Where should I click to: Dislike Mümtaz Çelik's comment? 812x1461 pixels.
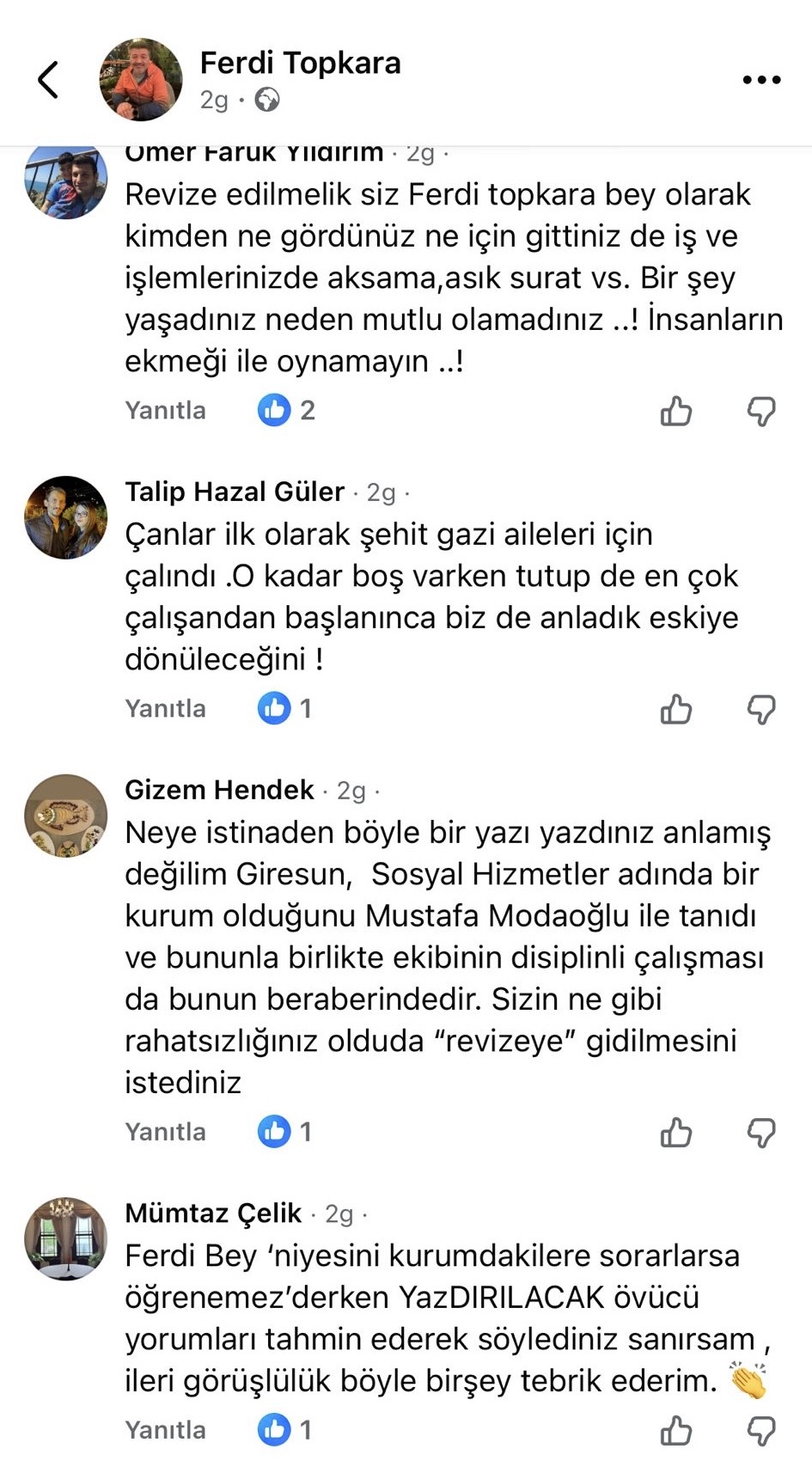[x=761, y=1431]
